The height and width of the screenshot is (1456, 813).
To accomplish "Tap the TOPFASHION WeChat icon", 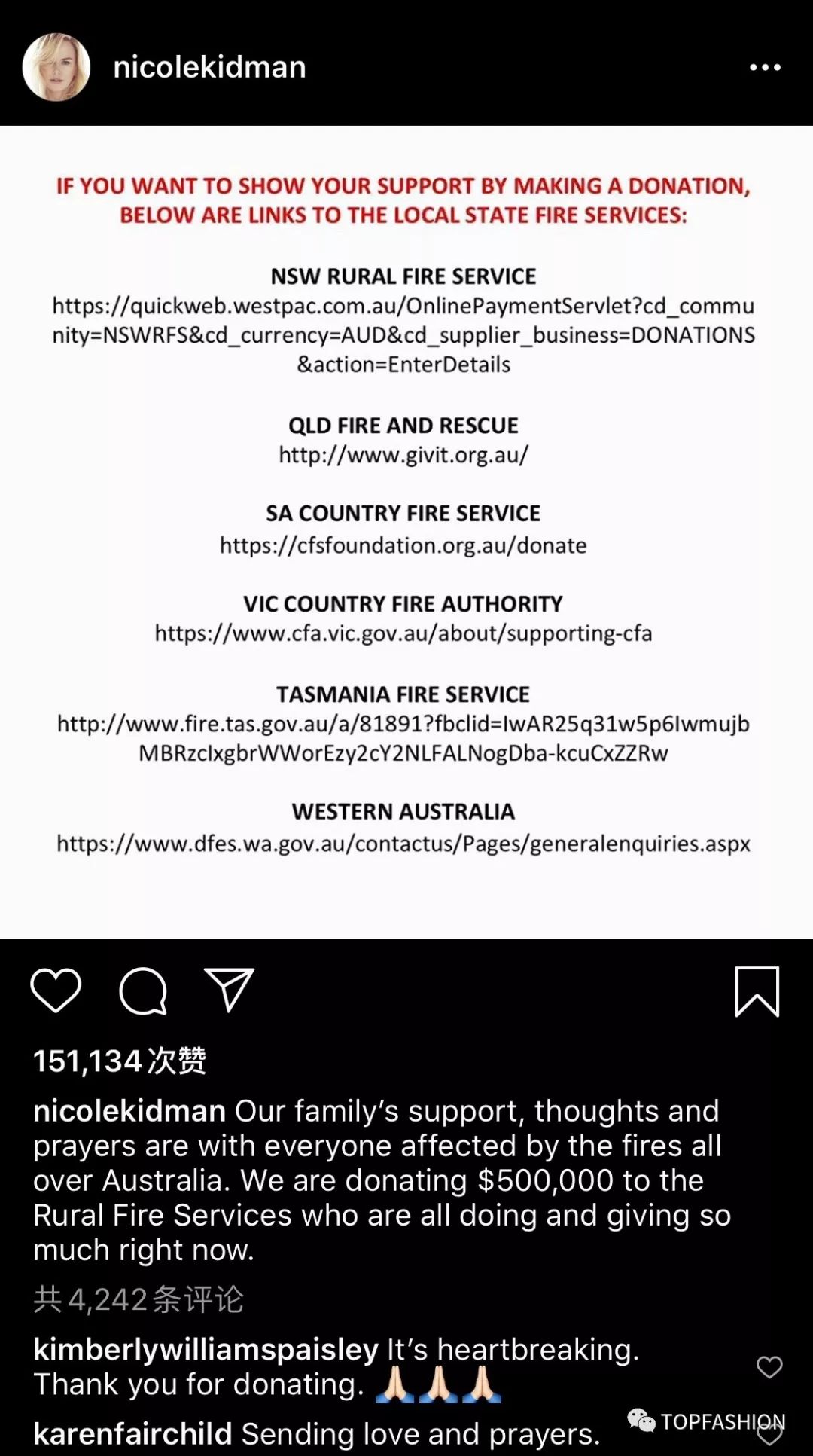I will point(641,1419).
